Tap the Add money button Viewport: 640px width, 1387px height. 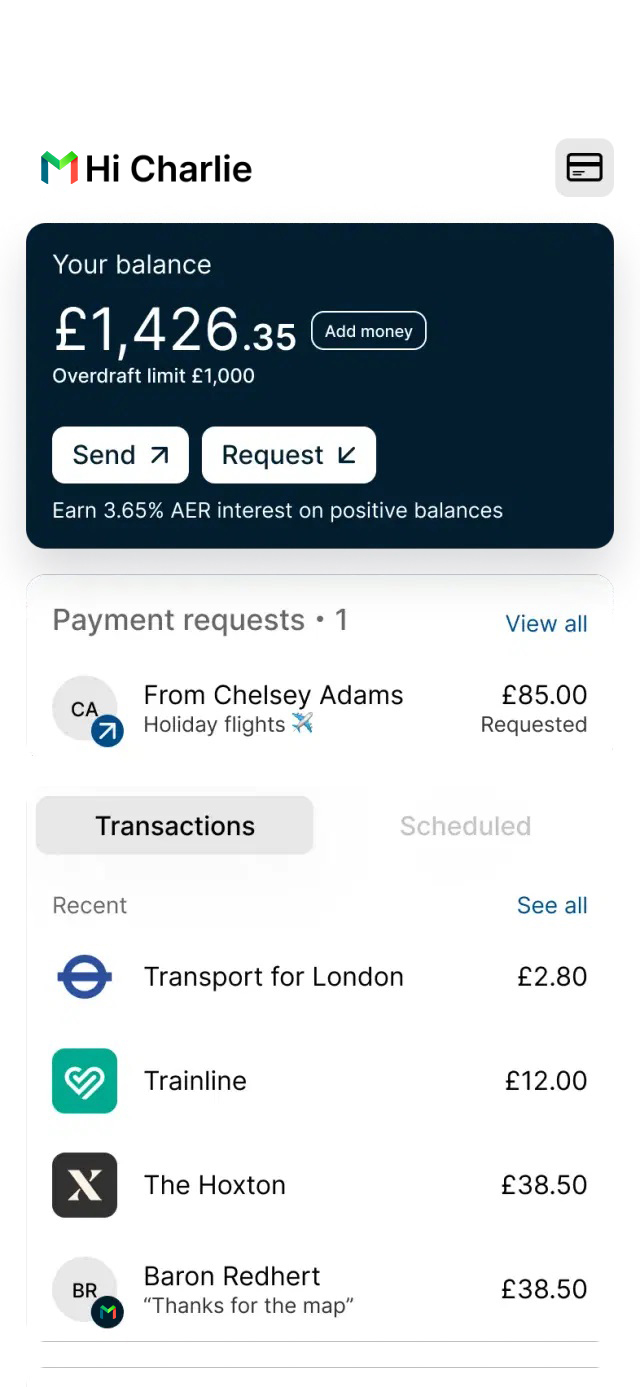point(368,331)
